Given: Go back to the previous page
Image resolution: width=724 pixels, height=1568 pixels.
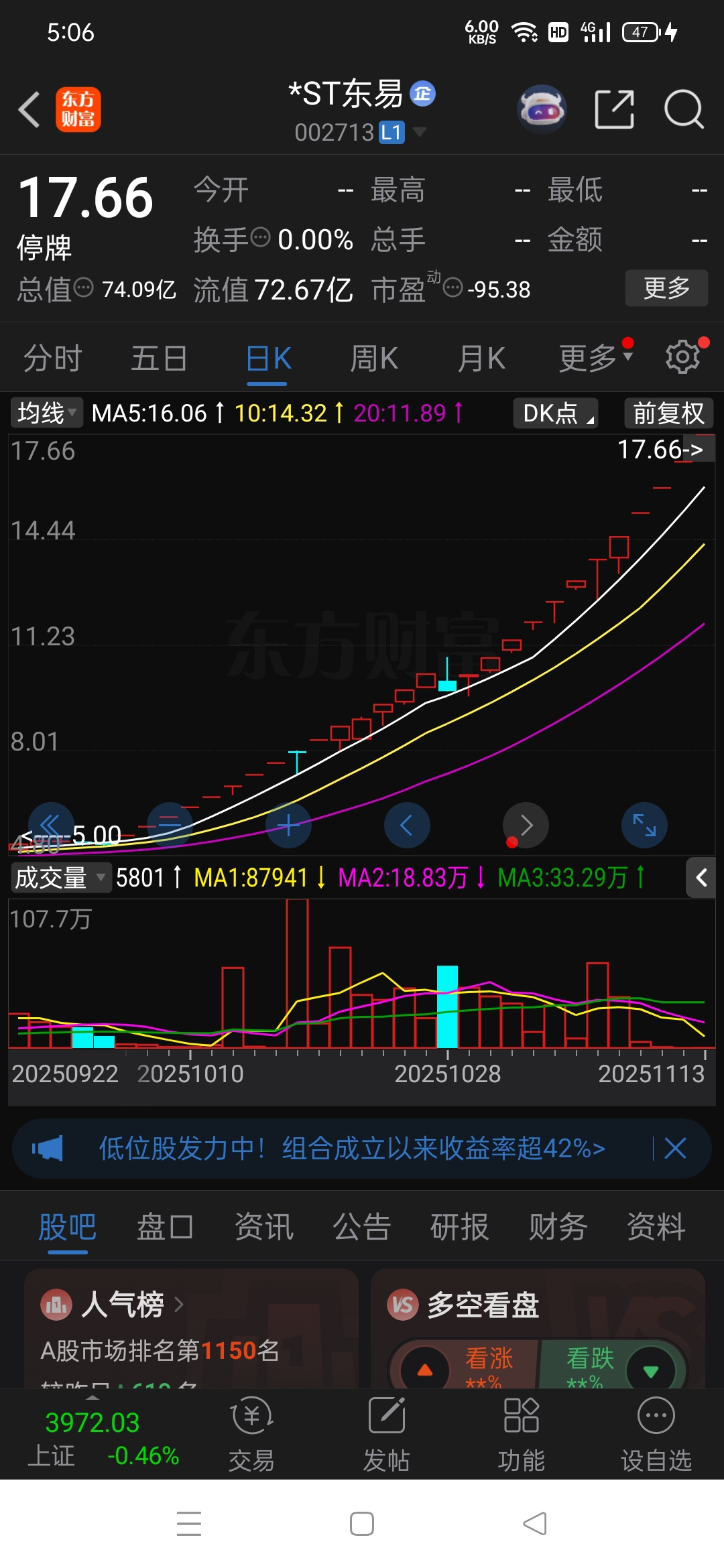Looking at the screenshot, I should [x=29, y=110].
